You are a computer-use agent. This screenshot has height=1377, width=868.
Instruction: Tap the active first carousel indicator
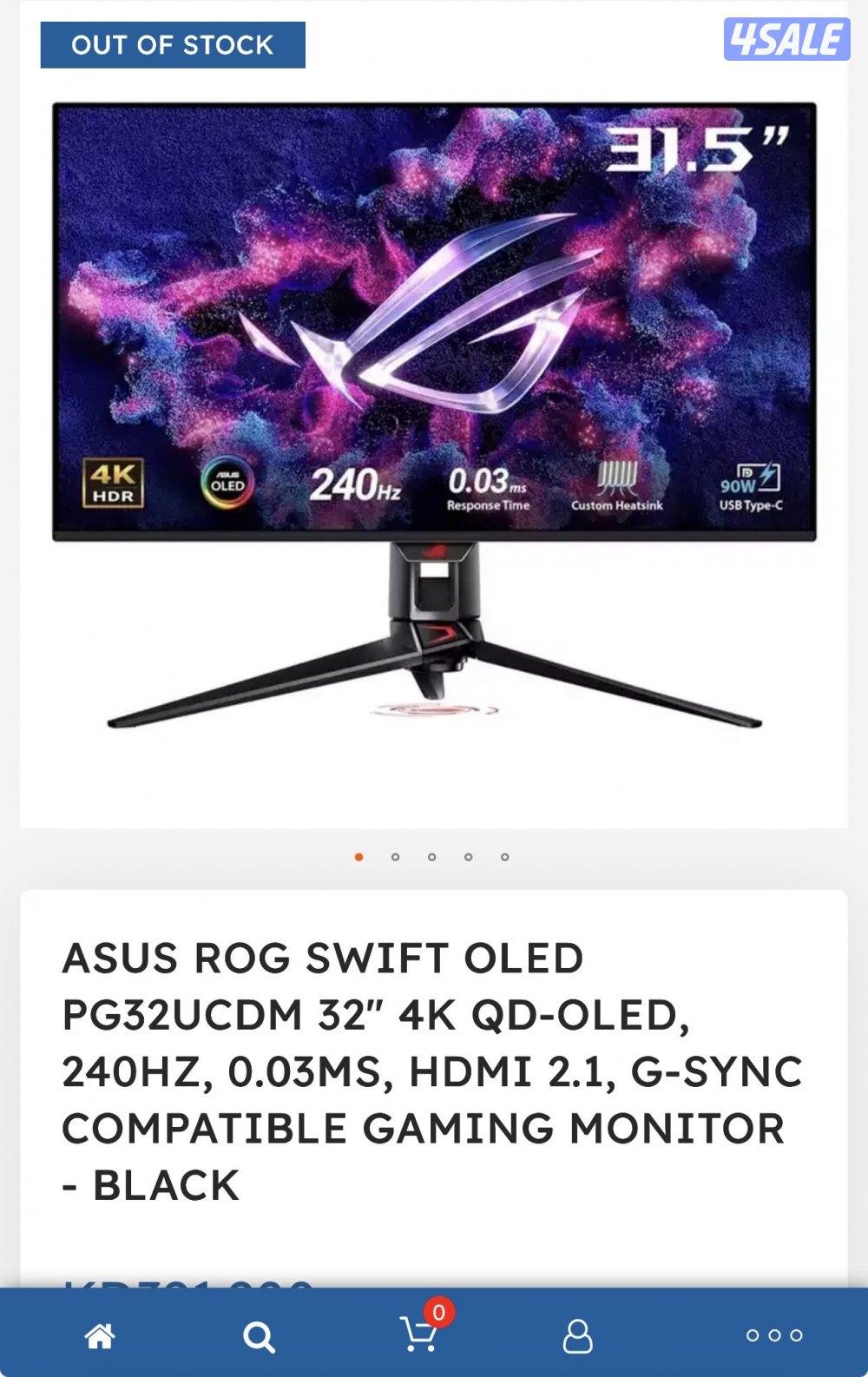pos(360,856)
